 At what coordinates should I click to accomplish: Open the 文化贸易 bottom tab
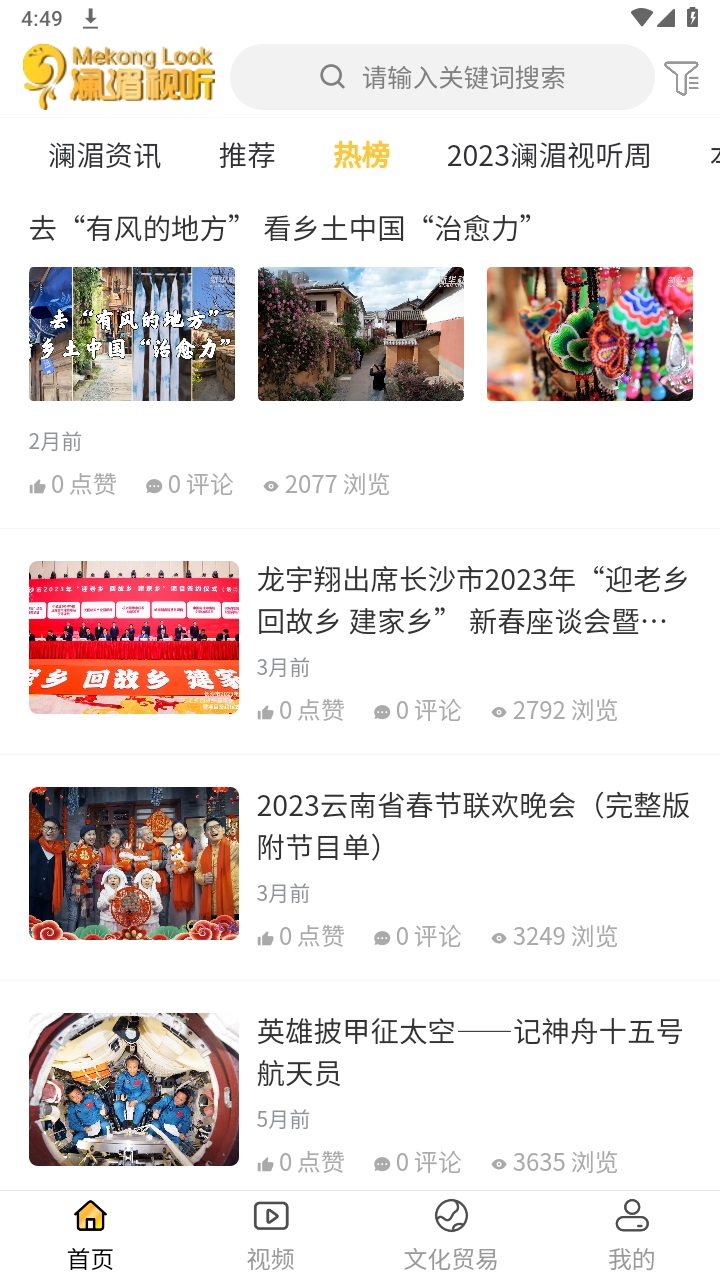point(451,1235)
